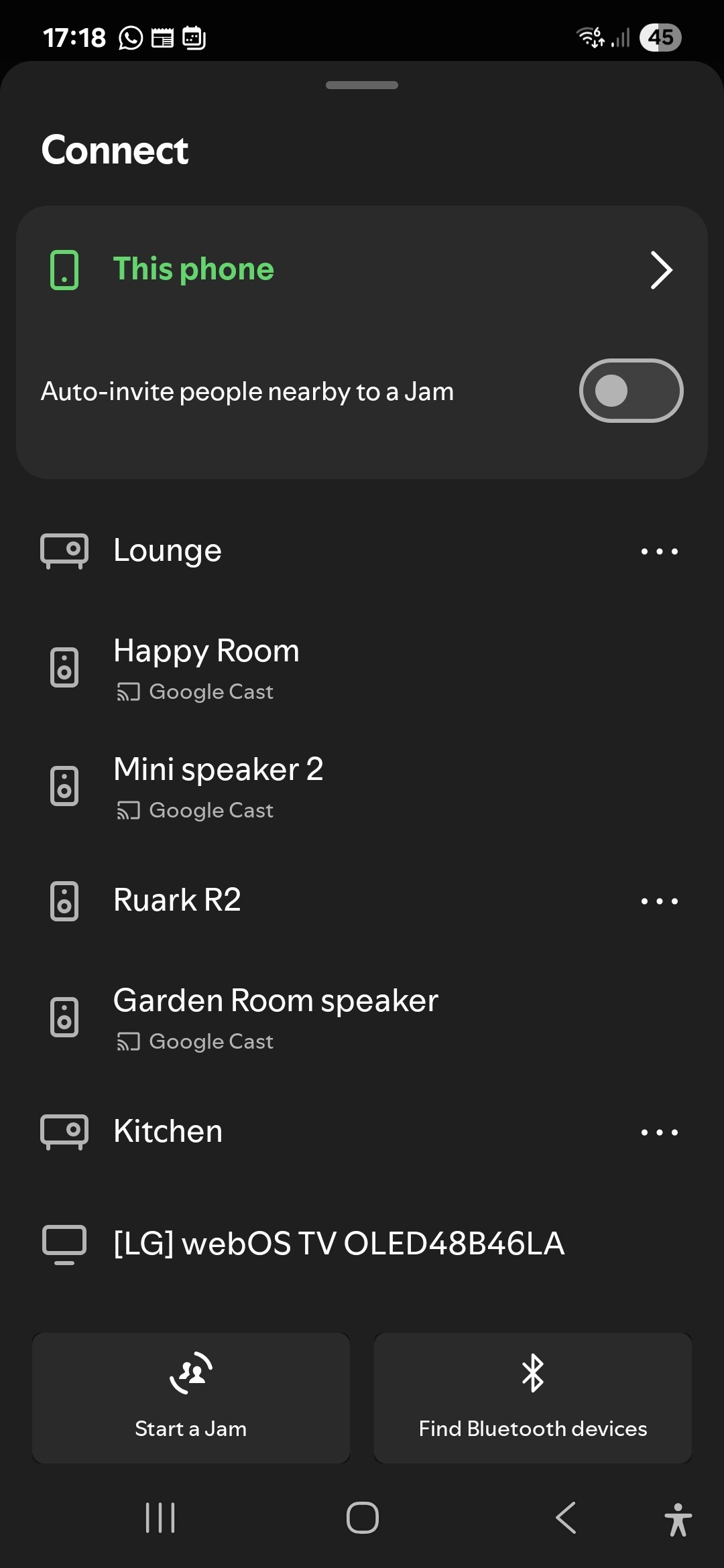This screenshot has height=1568, width=724.
Task: Choose Garden Room speaker
Action: click(x=276, y=1017)
